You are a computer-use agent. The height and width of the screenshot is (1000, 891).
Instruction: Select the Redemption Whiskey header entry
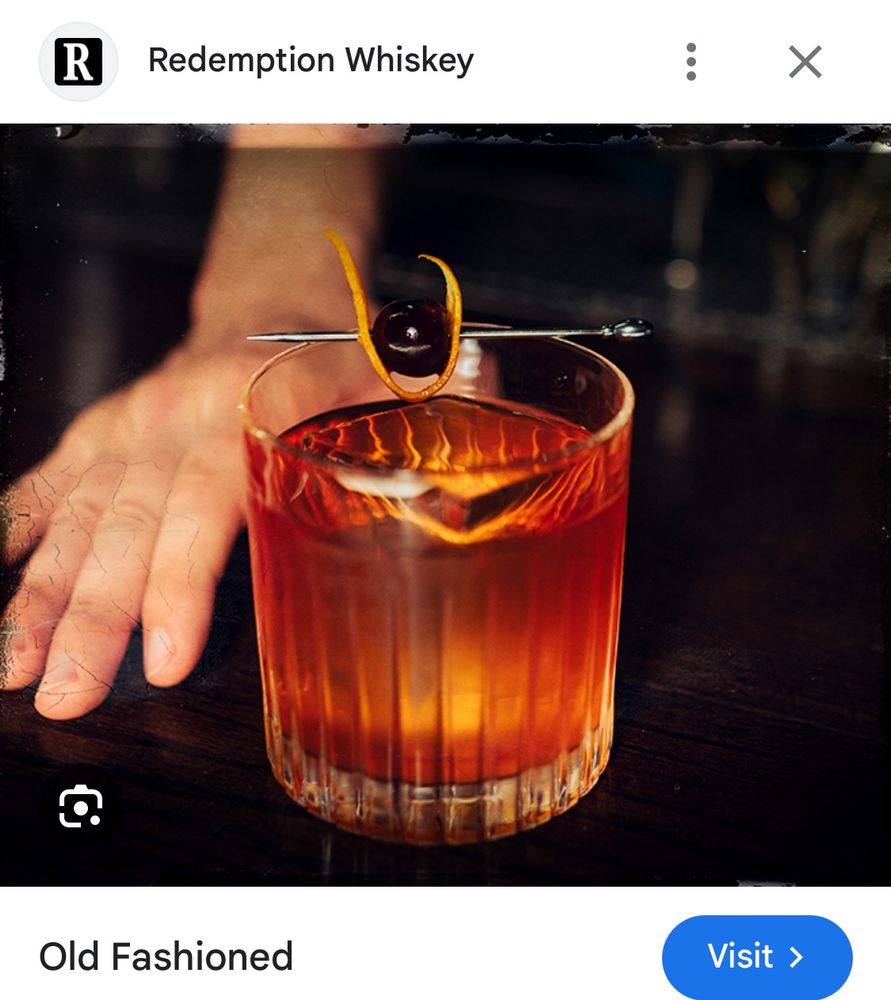tap(311, 60)
